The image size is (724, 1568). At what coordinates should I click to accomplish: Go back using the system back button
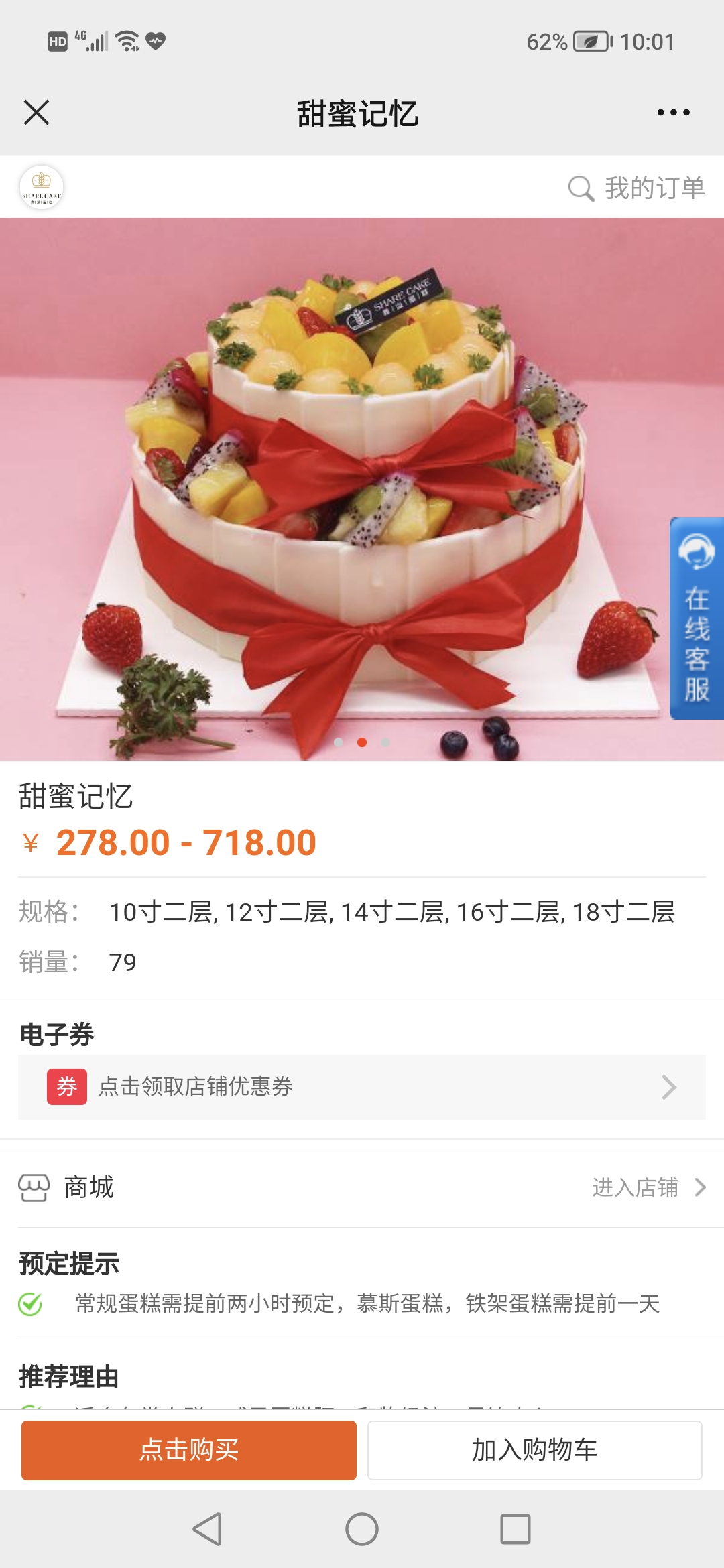point(208,1529)
